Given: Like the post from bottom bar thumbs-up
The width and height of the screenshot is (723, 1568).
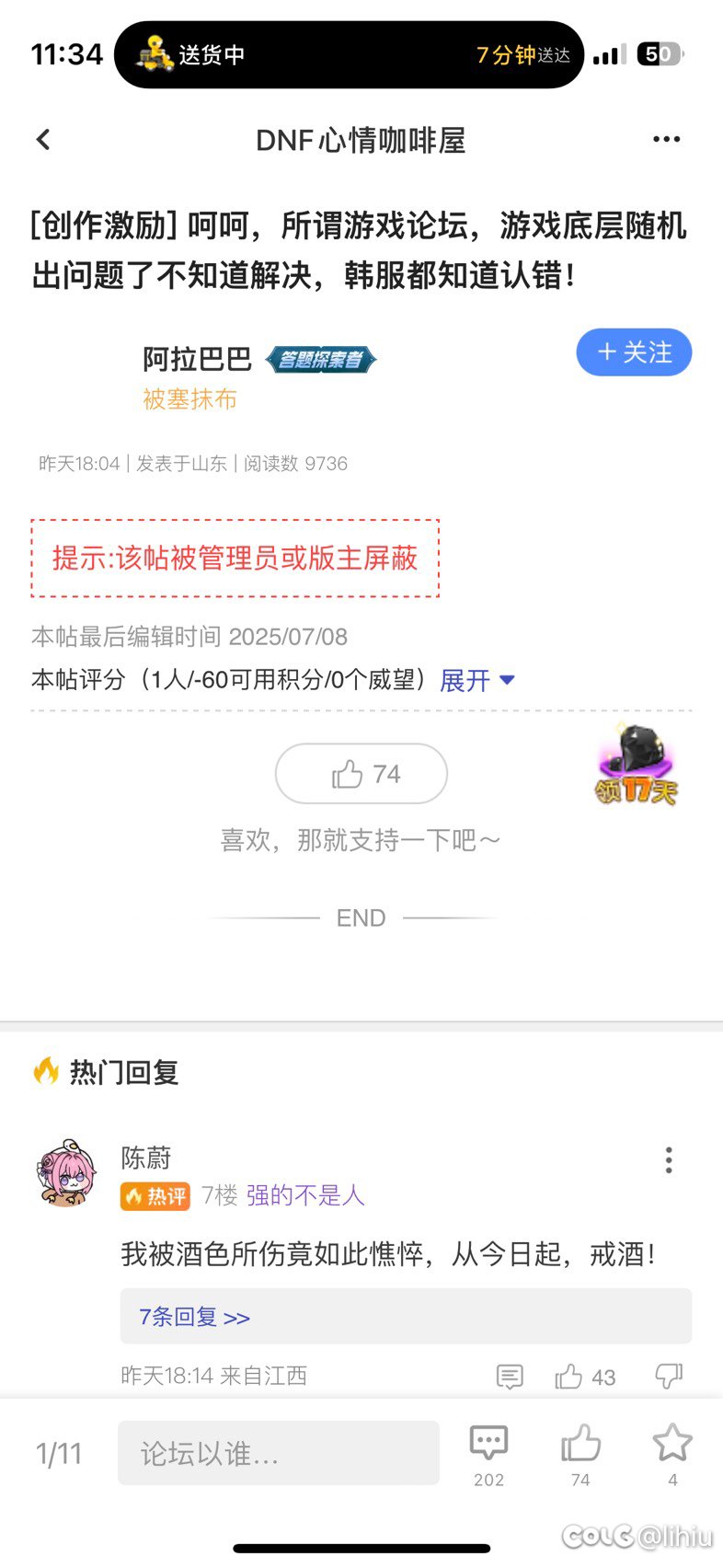Looking at the screenshot, I should click(580, 1454).
